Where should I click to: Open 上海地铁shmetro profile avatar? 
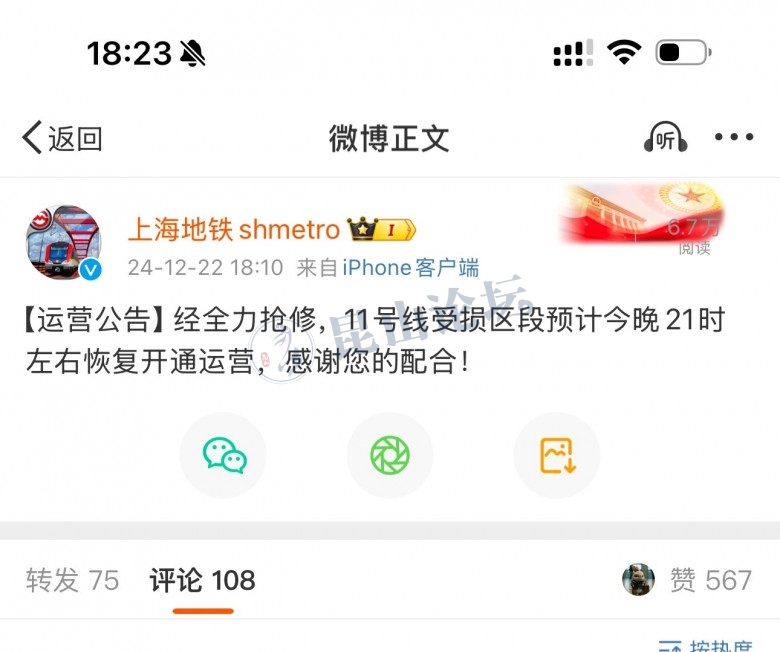click(63, 244)
